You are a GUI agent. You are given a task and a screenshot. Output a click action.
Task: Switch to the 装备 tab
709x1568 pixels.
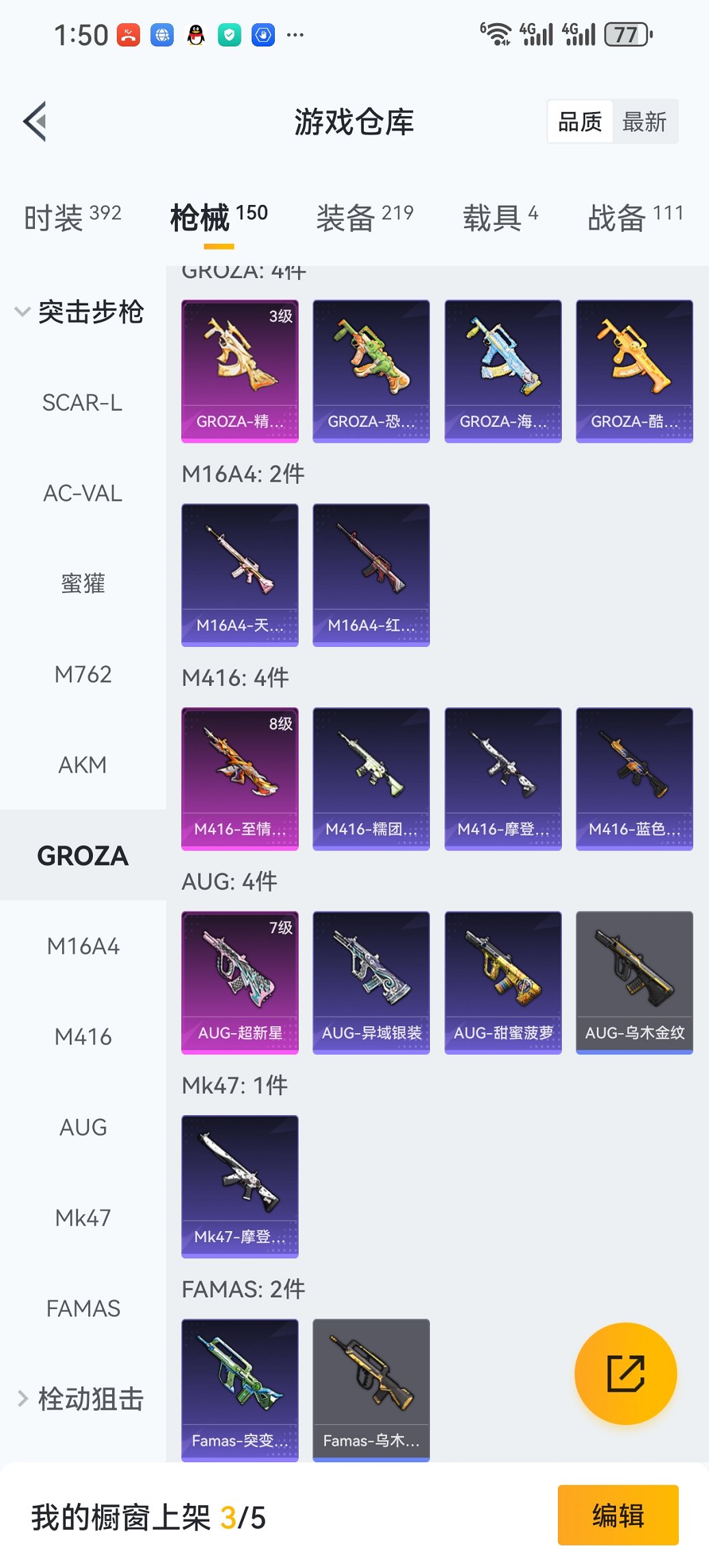364,217
